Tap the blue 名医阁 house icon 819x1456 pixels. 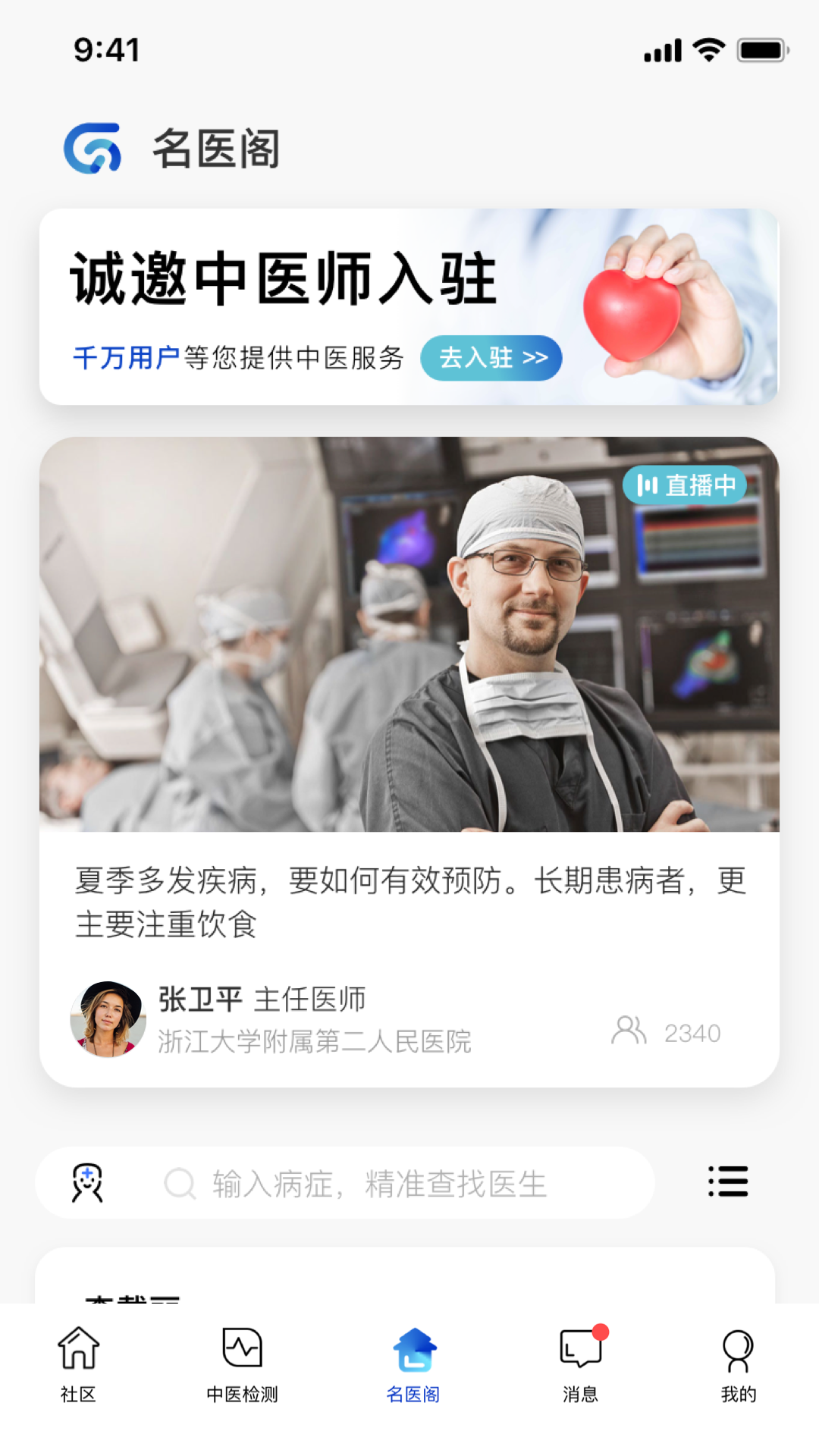pyautogui.click(x=413, y=1348)
